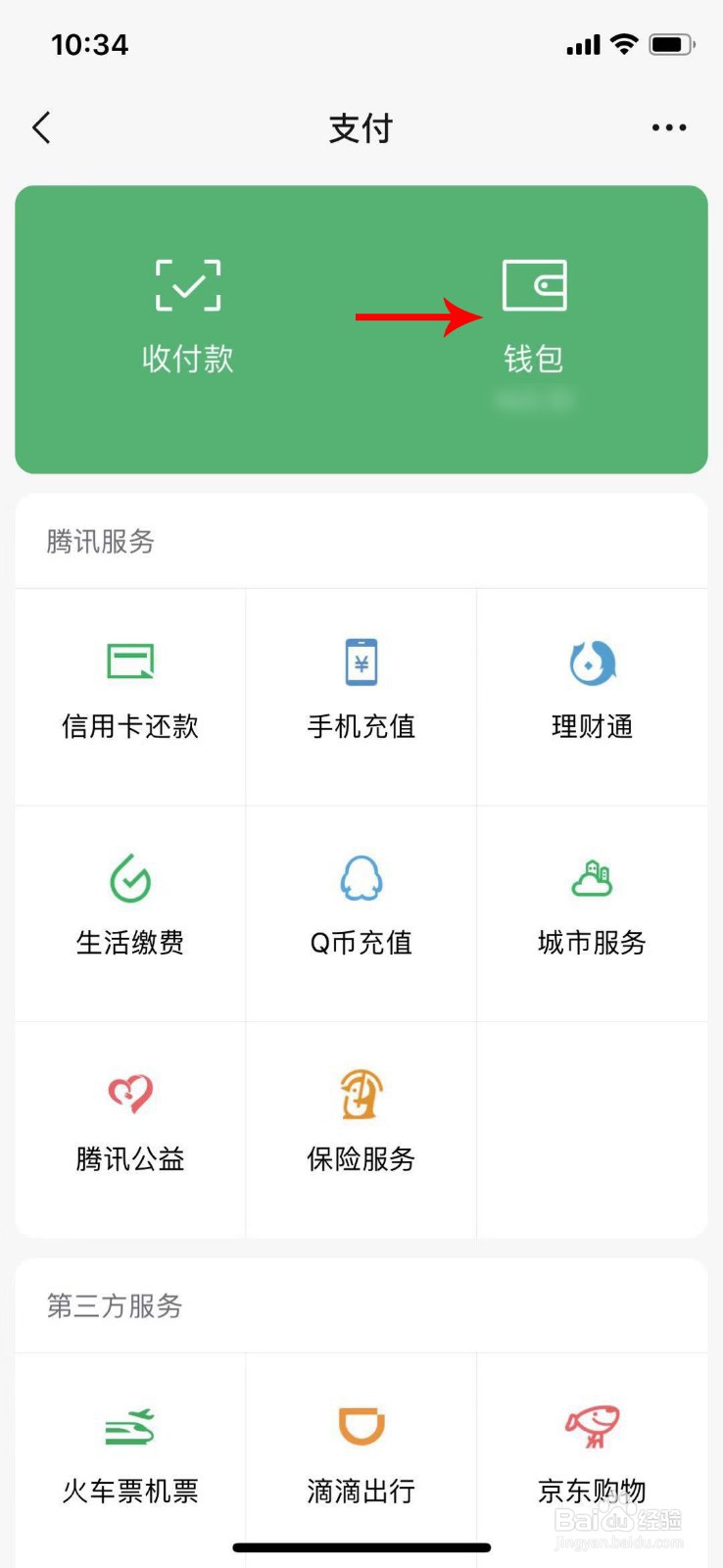Open the 钱包 wallet
The image size is (723, 1568).
pos(534,316)
